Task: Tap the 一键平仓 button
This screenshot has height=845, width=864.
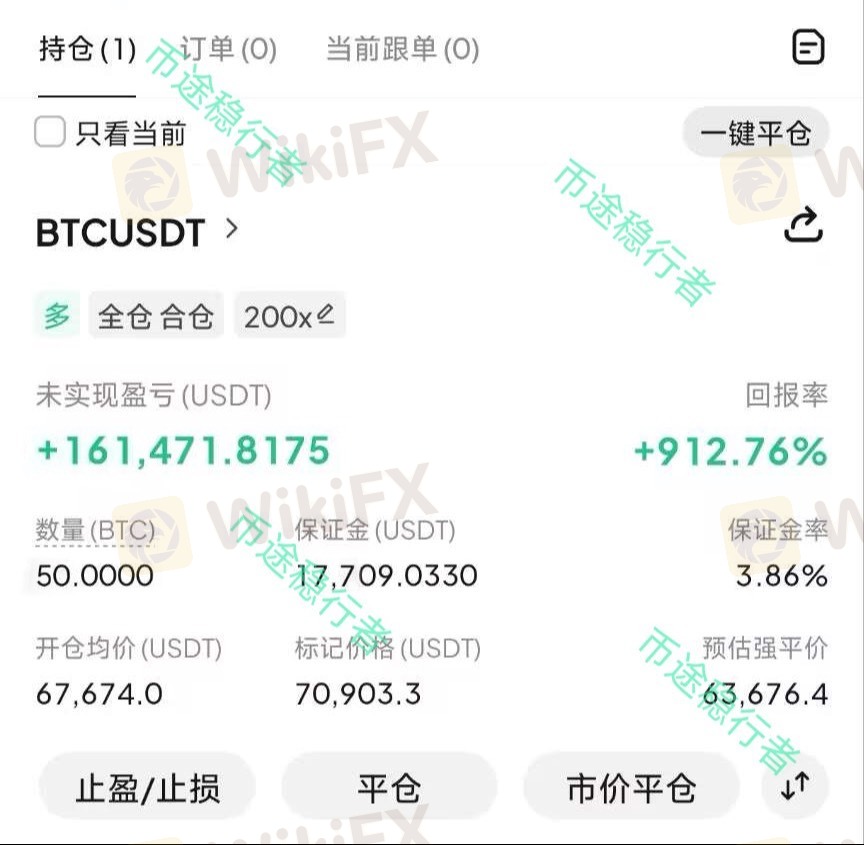Action: click(x=756, y=133)
